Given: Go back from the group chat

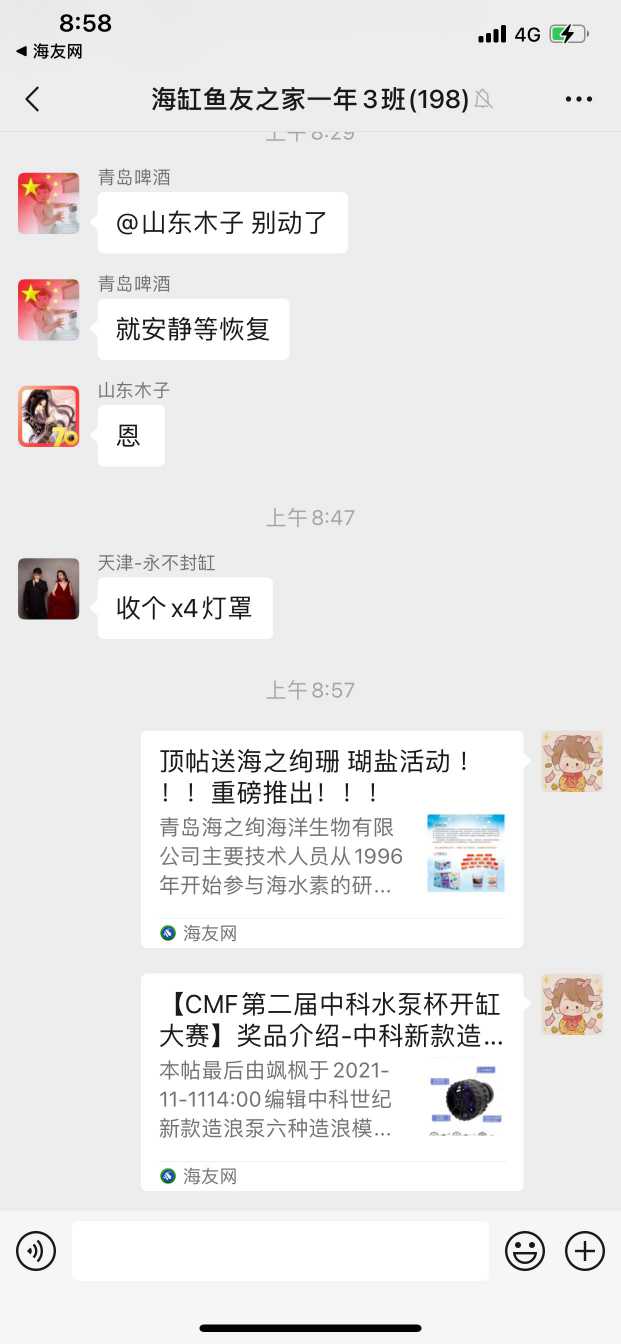Looking at the screenshot, I should click(x=33, y=99).
